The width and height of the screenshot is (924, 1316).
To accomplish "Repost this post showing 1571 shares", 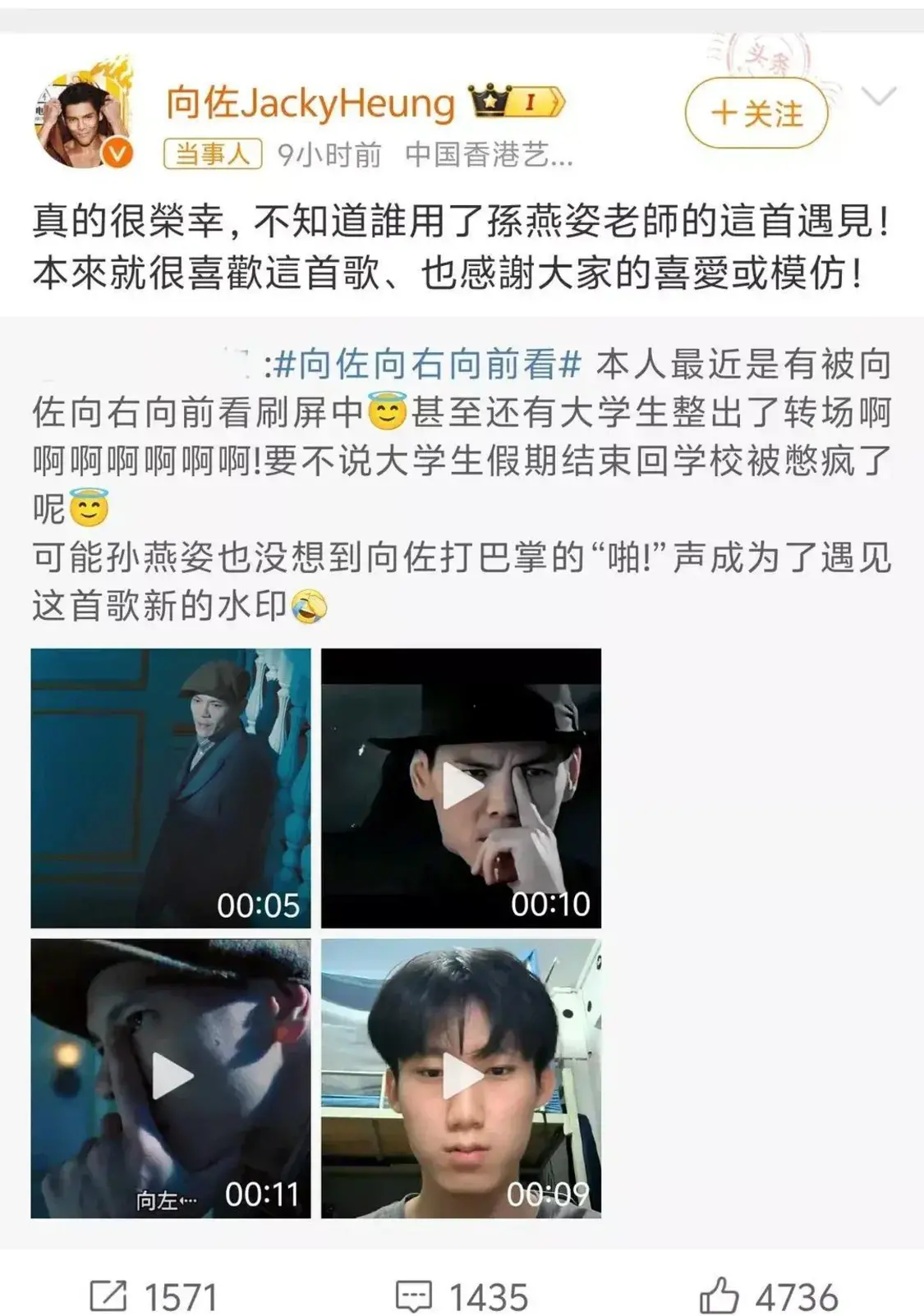I will click(x=154, y=1297).
